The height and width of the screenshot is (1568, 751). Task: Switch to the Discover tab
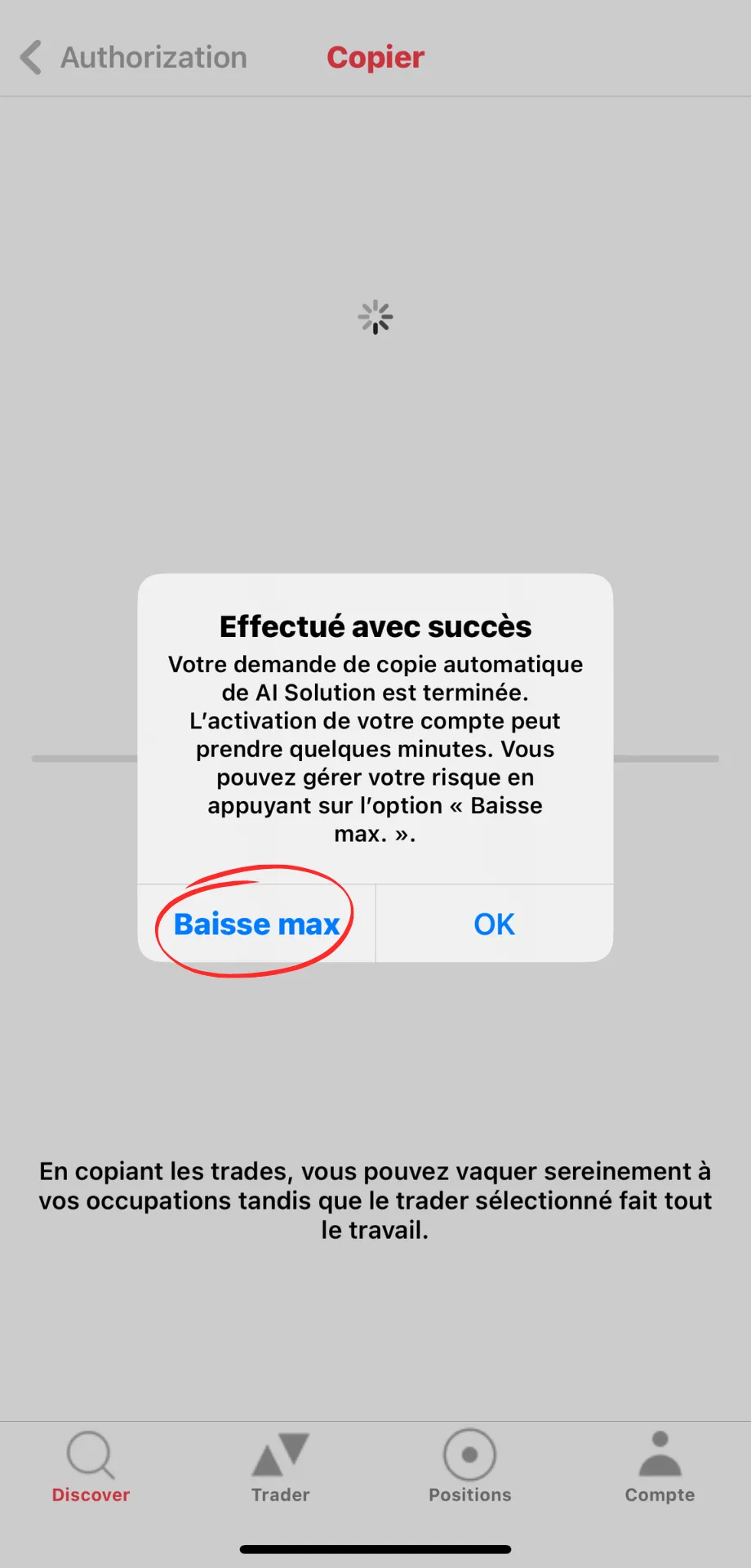(91, 1467)
